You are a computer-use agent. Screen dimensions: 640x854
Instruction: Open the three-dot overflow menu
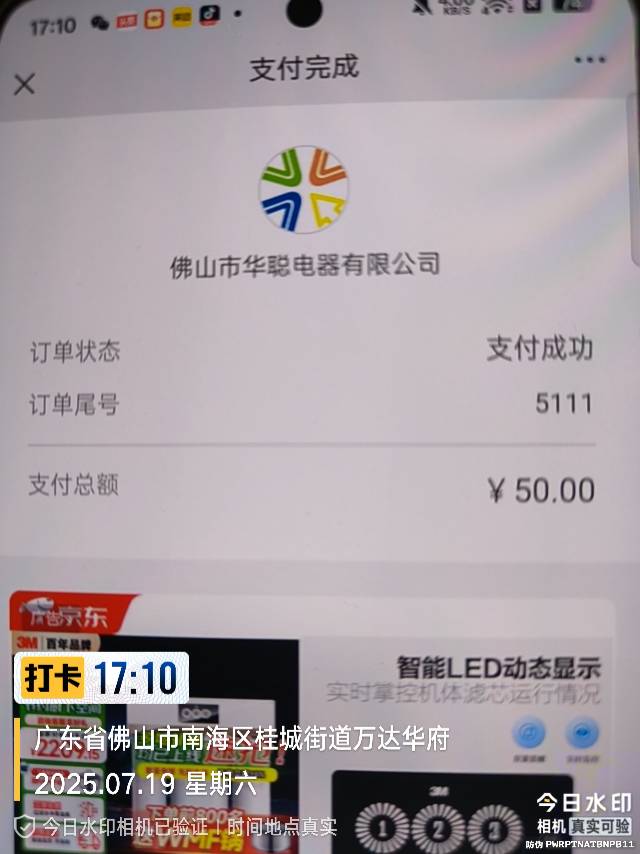tap(590, 61)
